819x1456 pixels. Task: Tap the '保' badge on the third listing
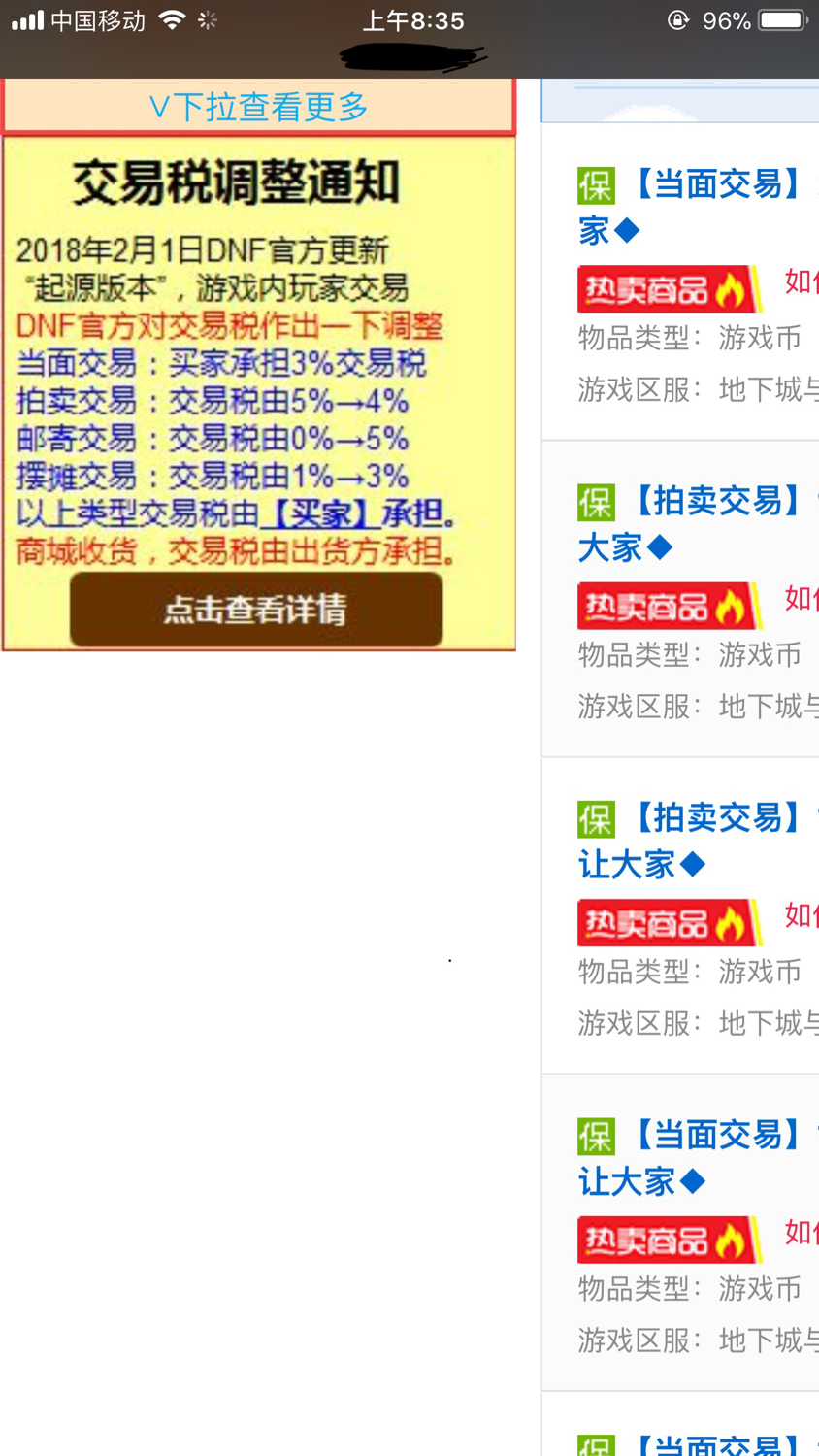(596, 819)
